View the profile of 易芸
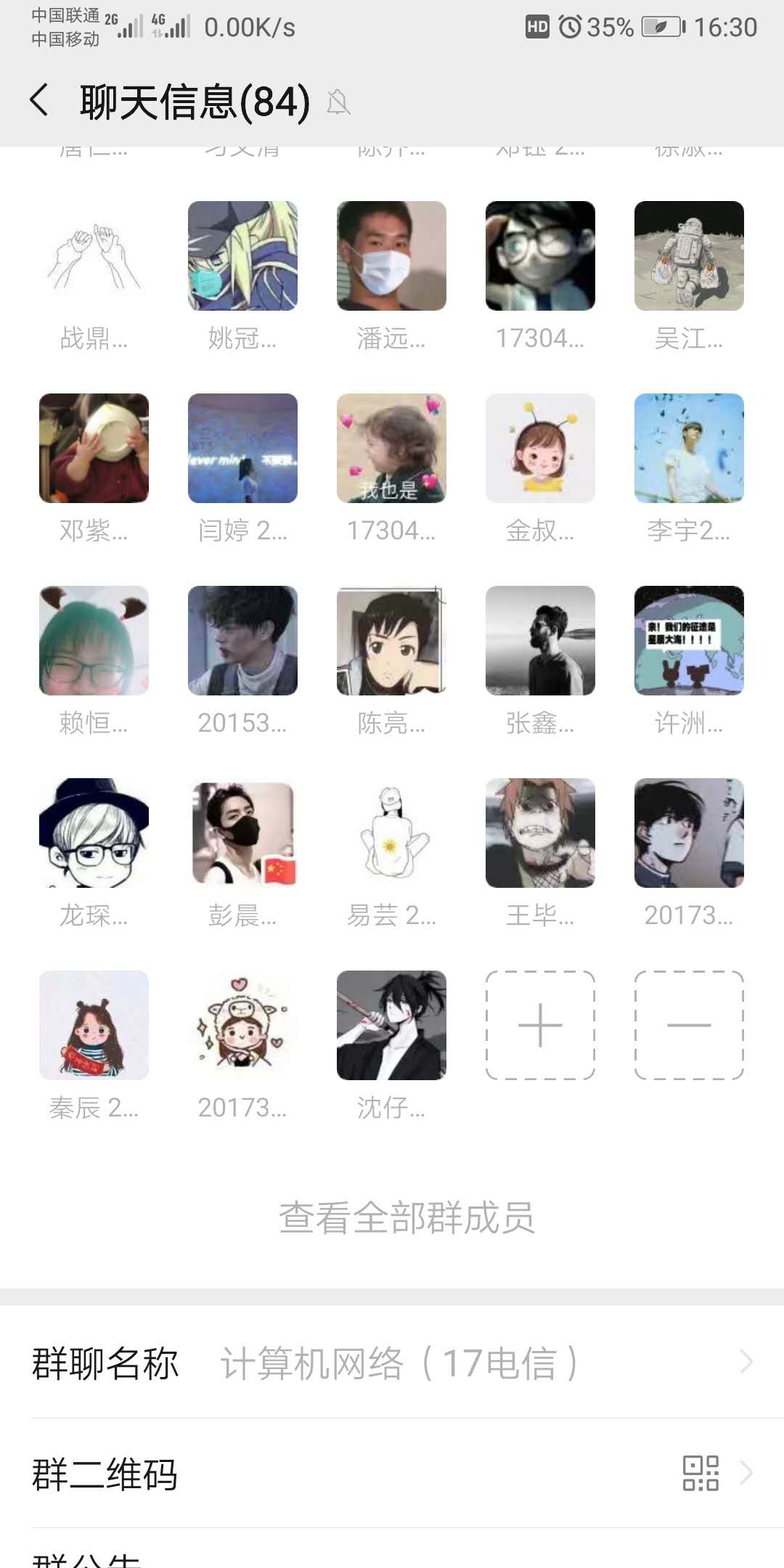784x1568 pixels. [391, 833]
